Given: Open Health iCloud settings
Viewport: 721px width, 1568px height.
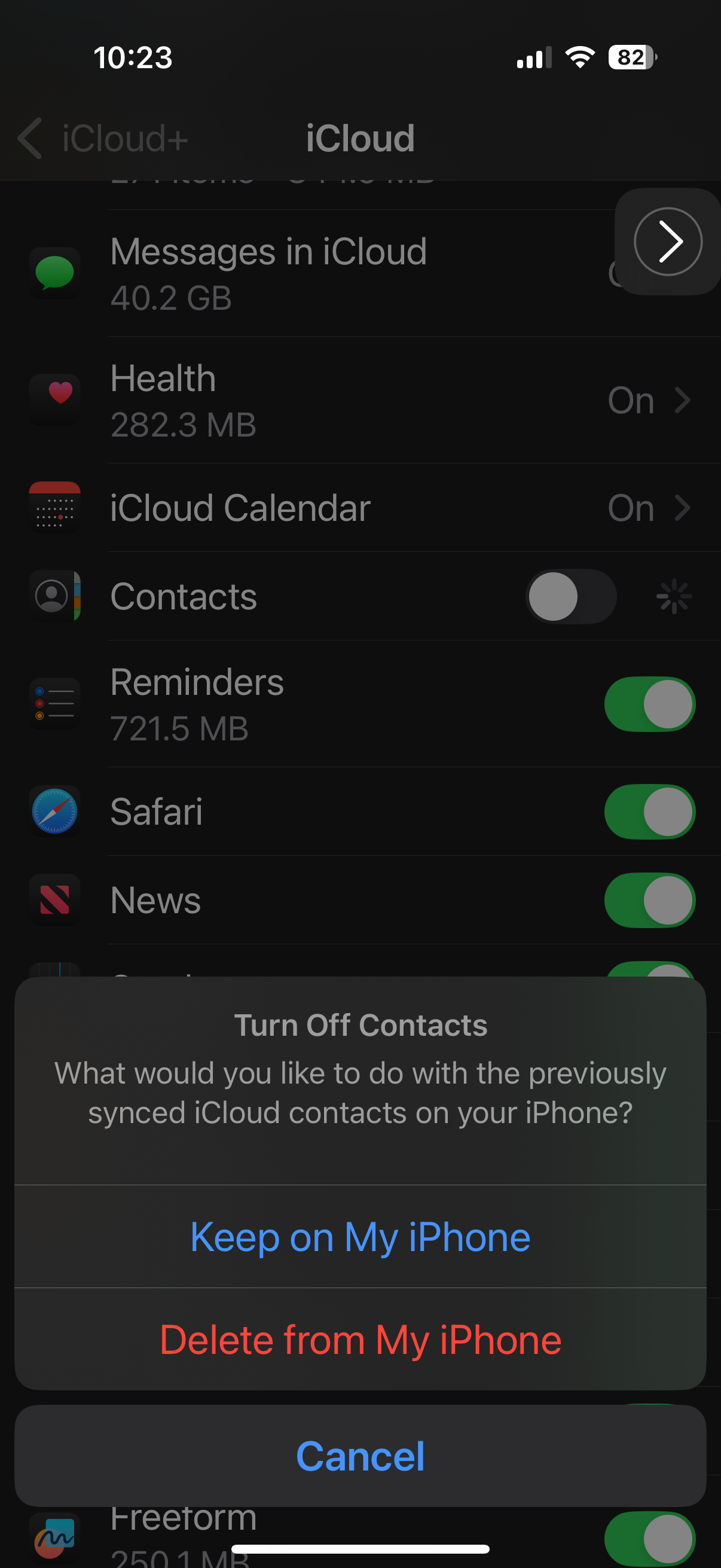Looking at the screenshot, I should tap(360, 401).
